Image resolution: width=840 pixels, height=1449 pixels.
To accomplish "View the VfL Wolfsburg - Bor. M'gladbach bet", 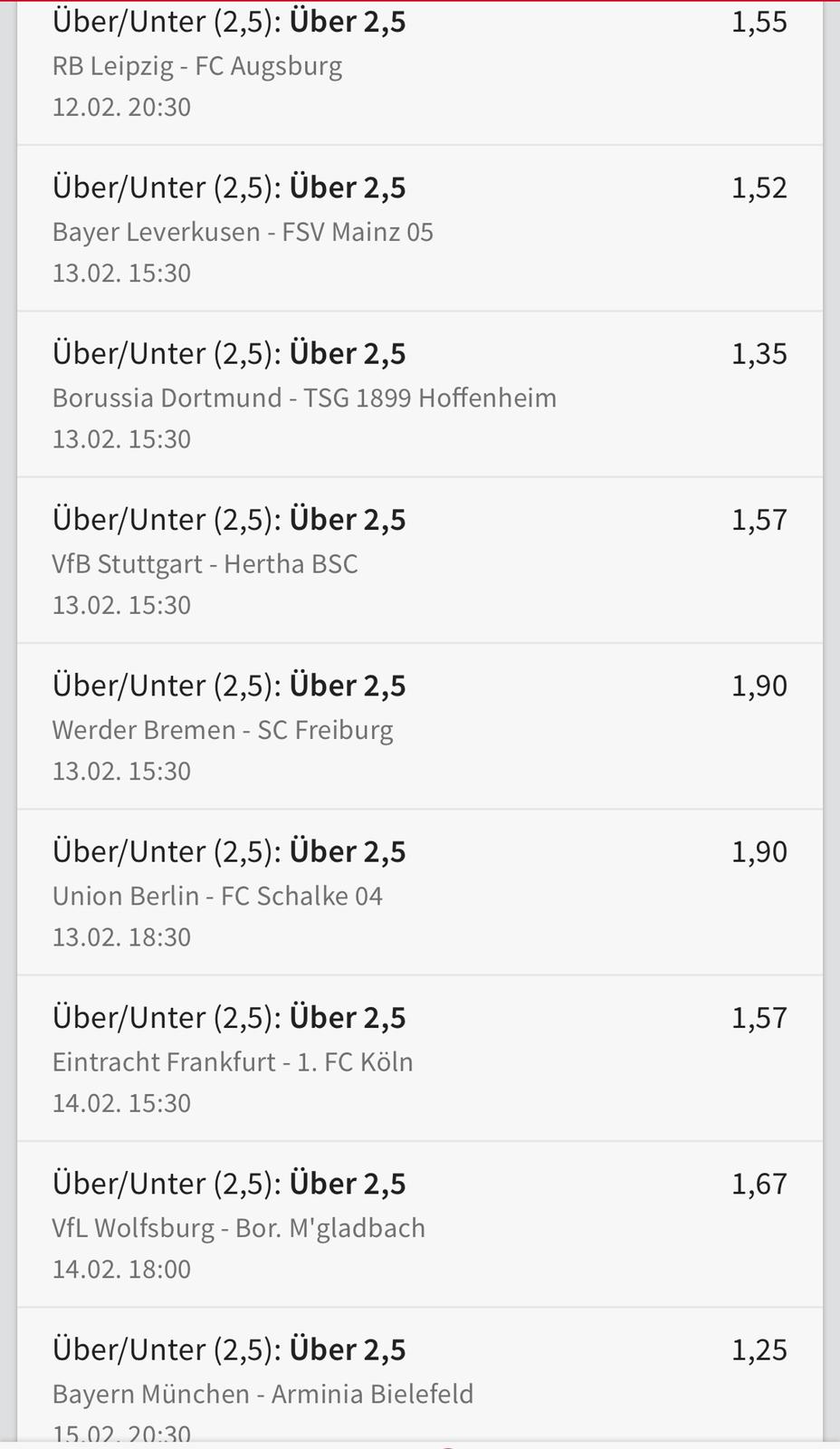I will pos(420,1224).
